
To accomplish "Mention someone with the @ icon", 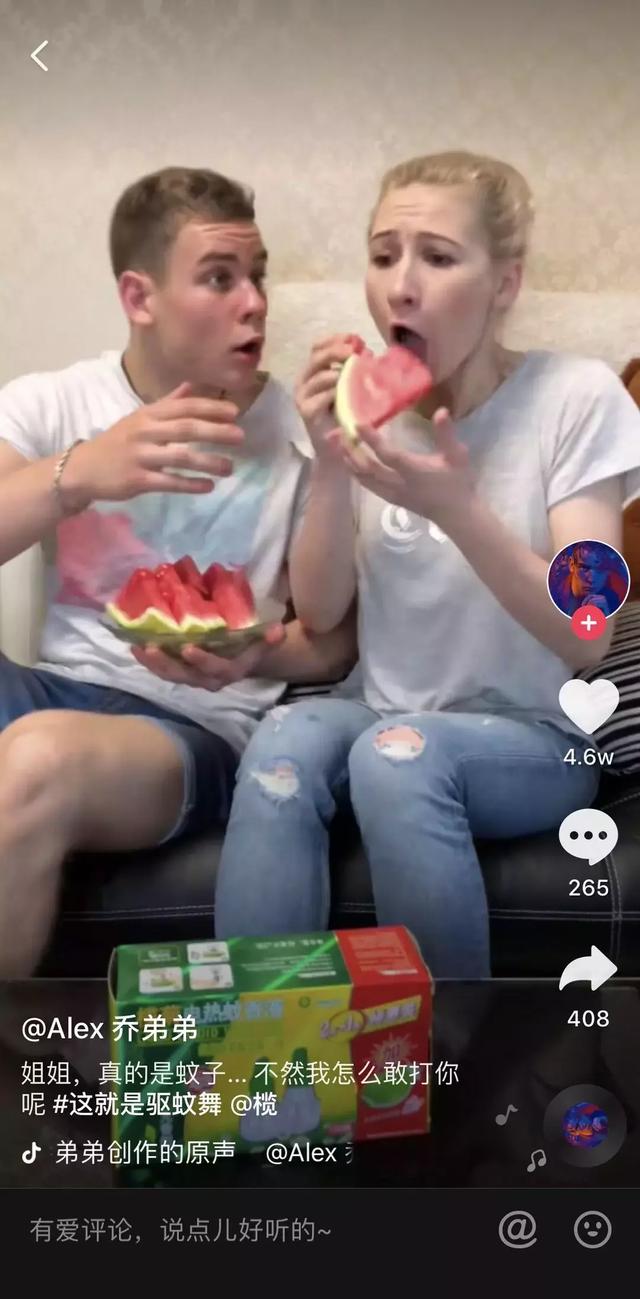I will [517, 1229].
